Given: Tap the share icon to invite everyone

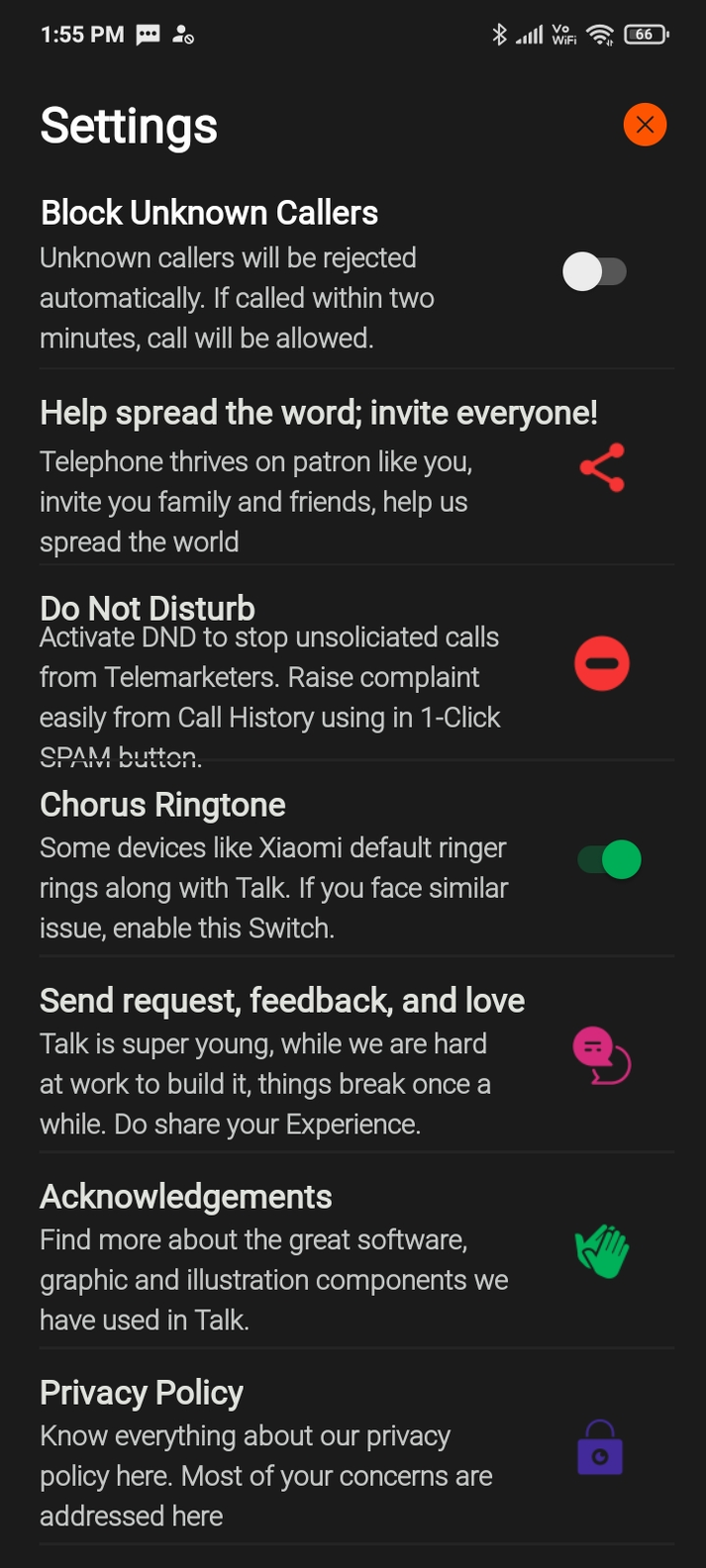Looking at the screenshot, I should click(602, 467).
